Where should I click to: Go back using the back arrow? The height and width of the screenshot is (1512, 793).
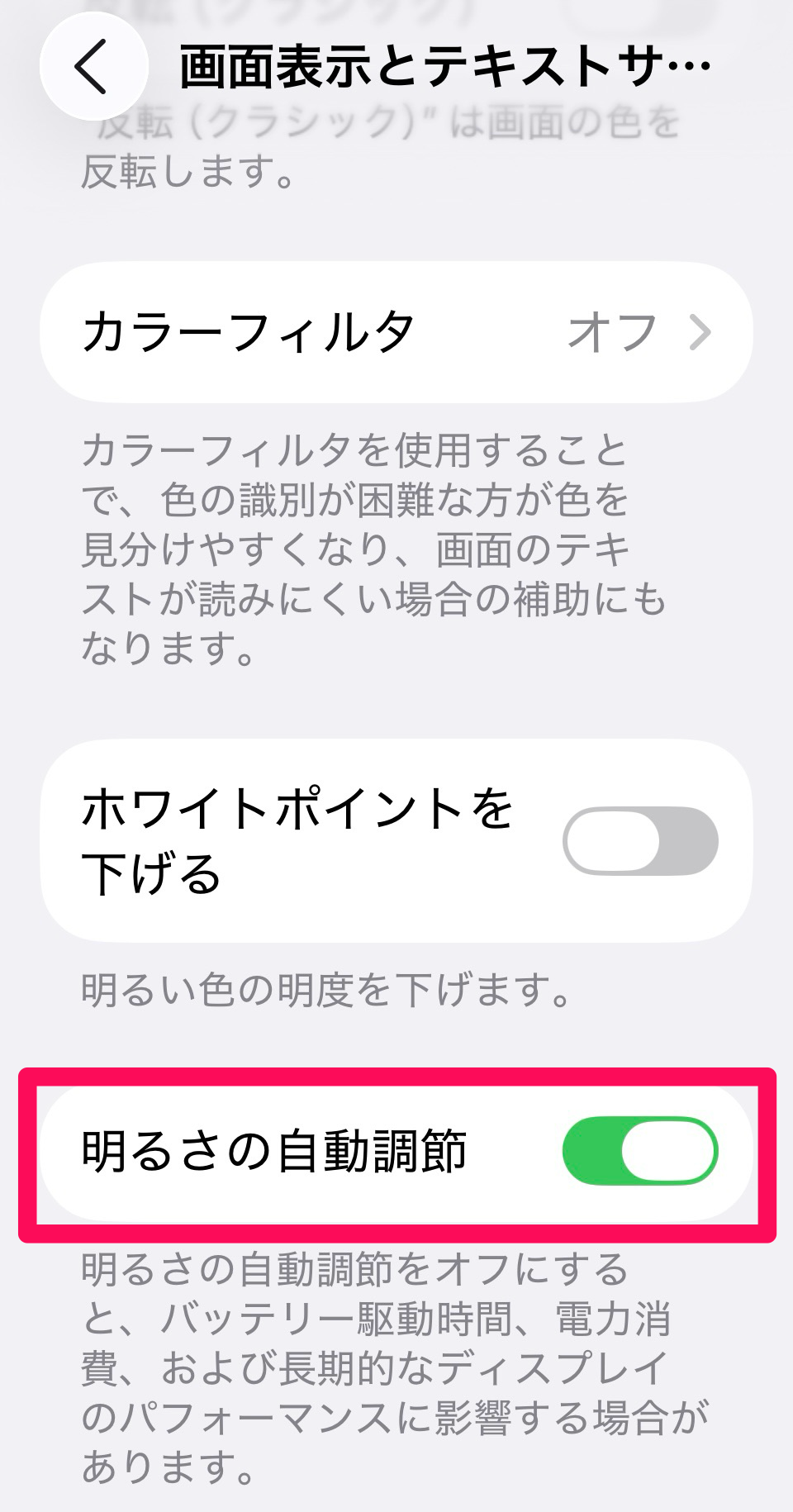[x=93, y=66]
